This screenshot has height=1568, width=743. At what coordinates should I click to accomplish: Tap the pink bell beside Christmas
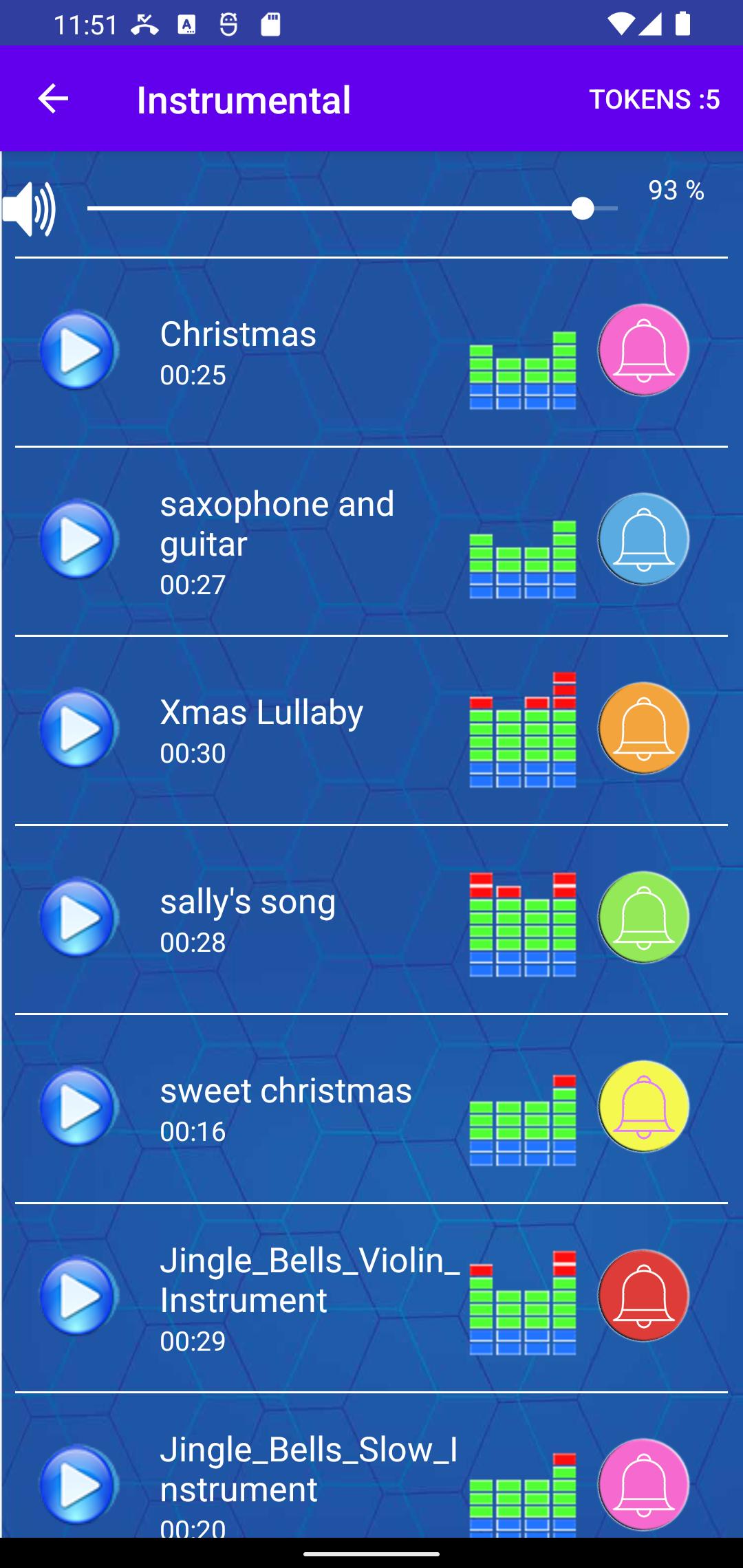[643, 350]
